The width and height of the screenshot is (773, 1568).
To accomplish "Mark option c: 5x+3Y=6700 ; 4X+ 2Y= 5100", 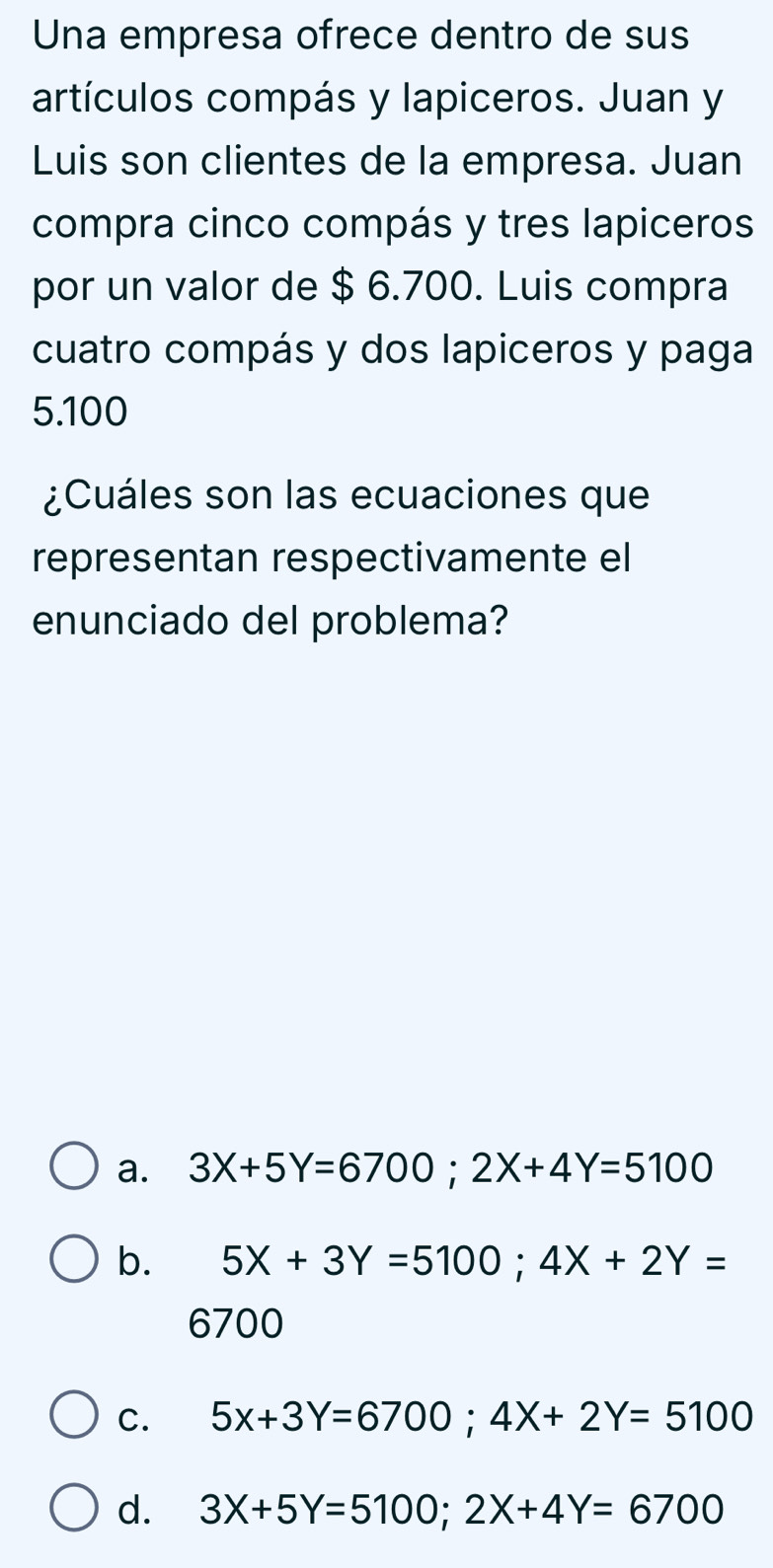I will [x=74, y=1417].
